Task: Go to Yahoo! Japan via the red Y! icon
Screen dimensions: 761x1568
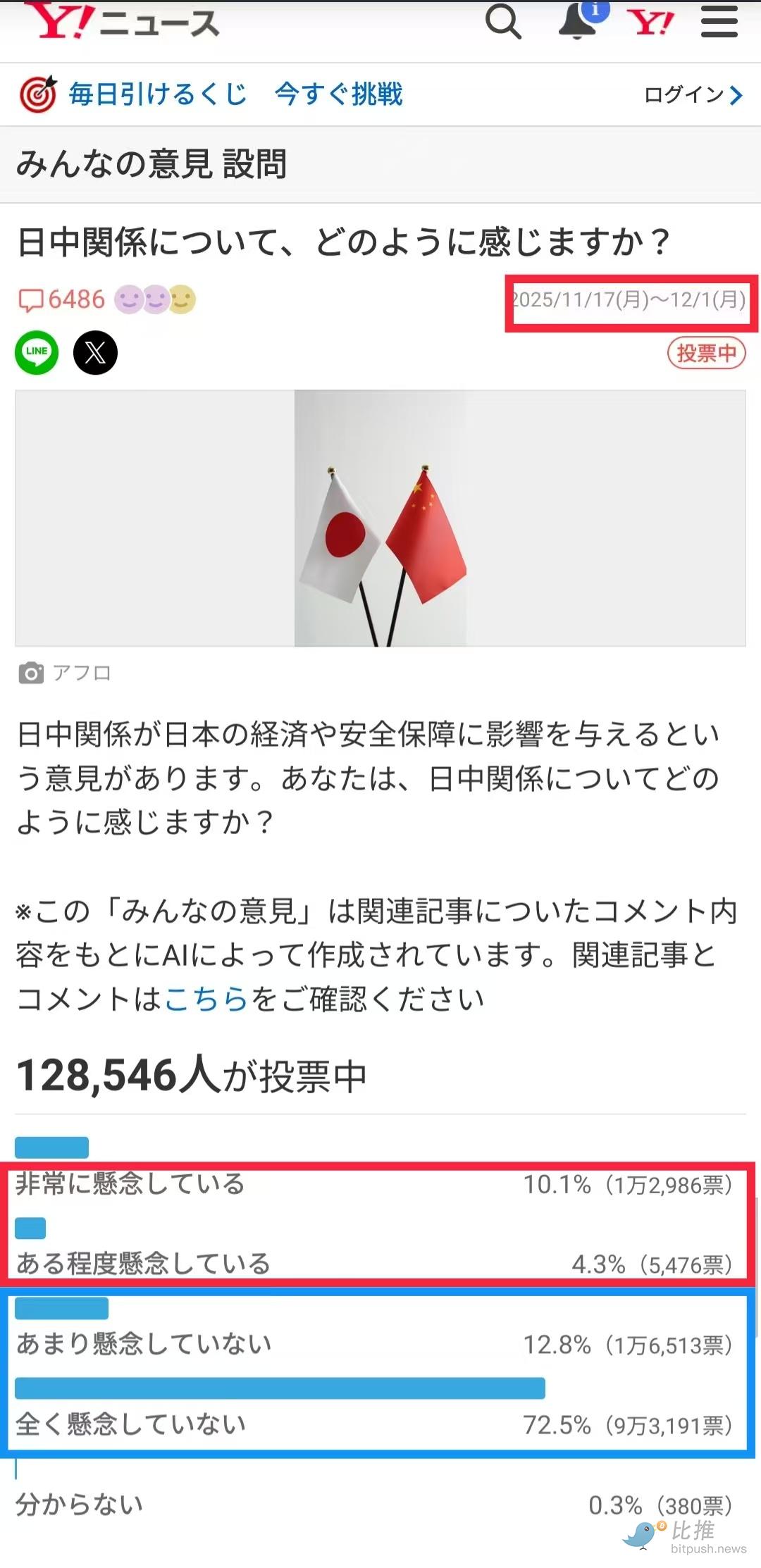Action: pos(650,23)
